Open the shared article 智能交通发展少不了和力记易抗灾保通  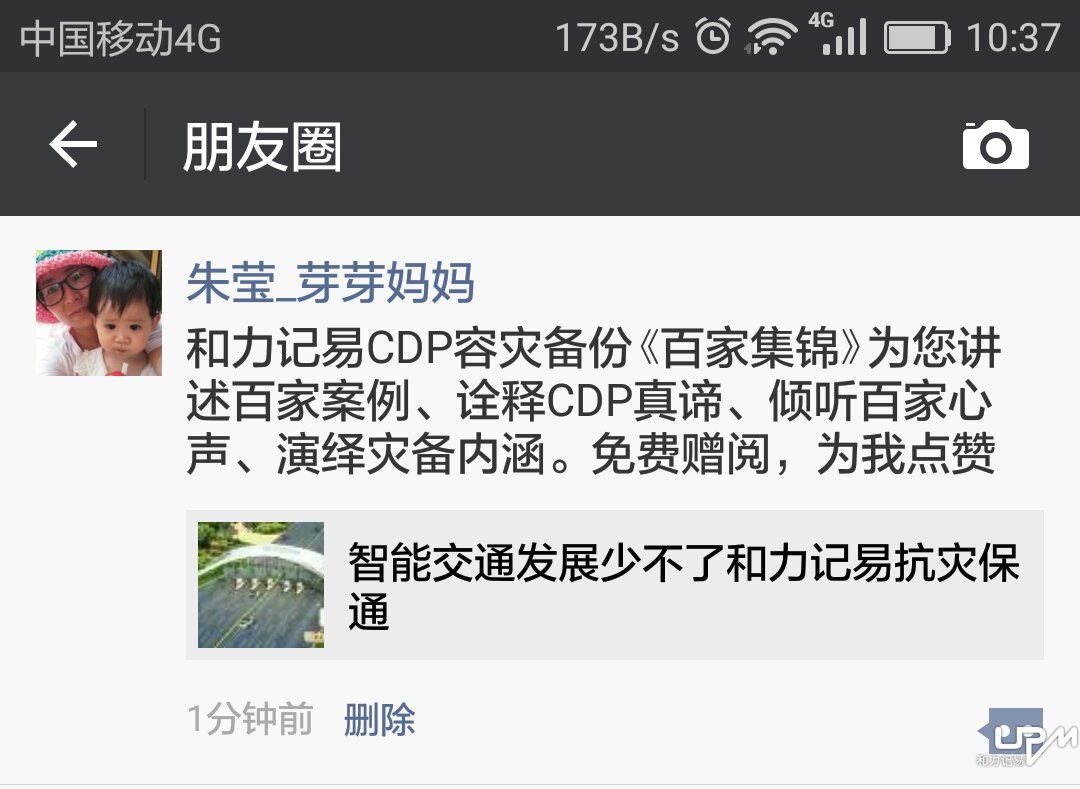pos(614,585)
